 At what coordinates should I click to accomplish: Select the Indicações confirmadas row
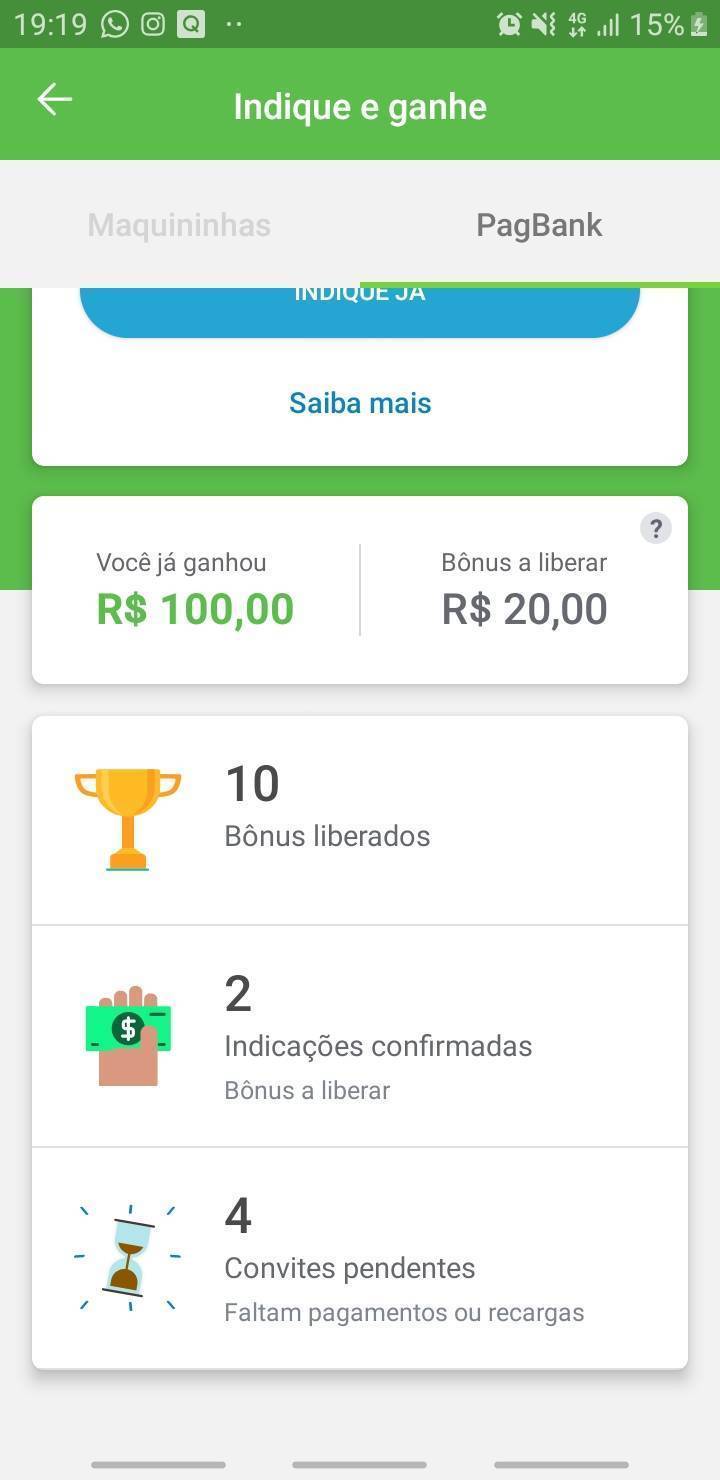[378, 1045]
